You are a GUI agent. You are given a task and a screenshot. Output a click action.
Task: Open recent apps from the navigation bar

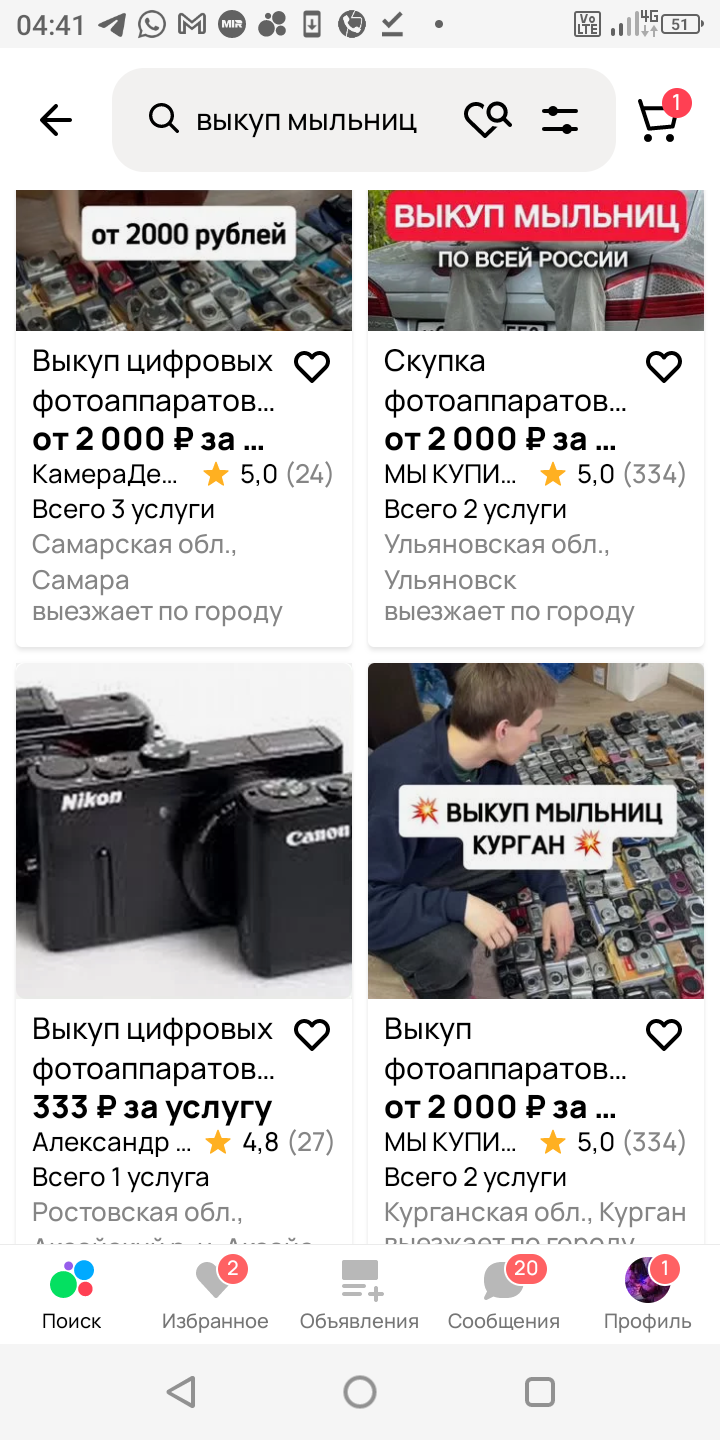pyautogui.click(x=540, y=1391)
